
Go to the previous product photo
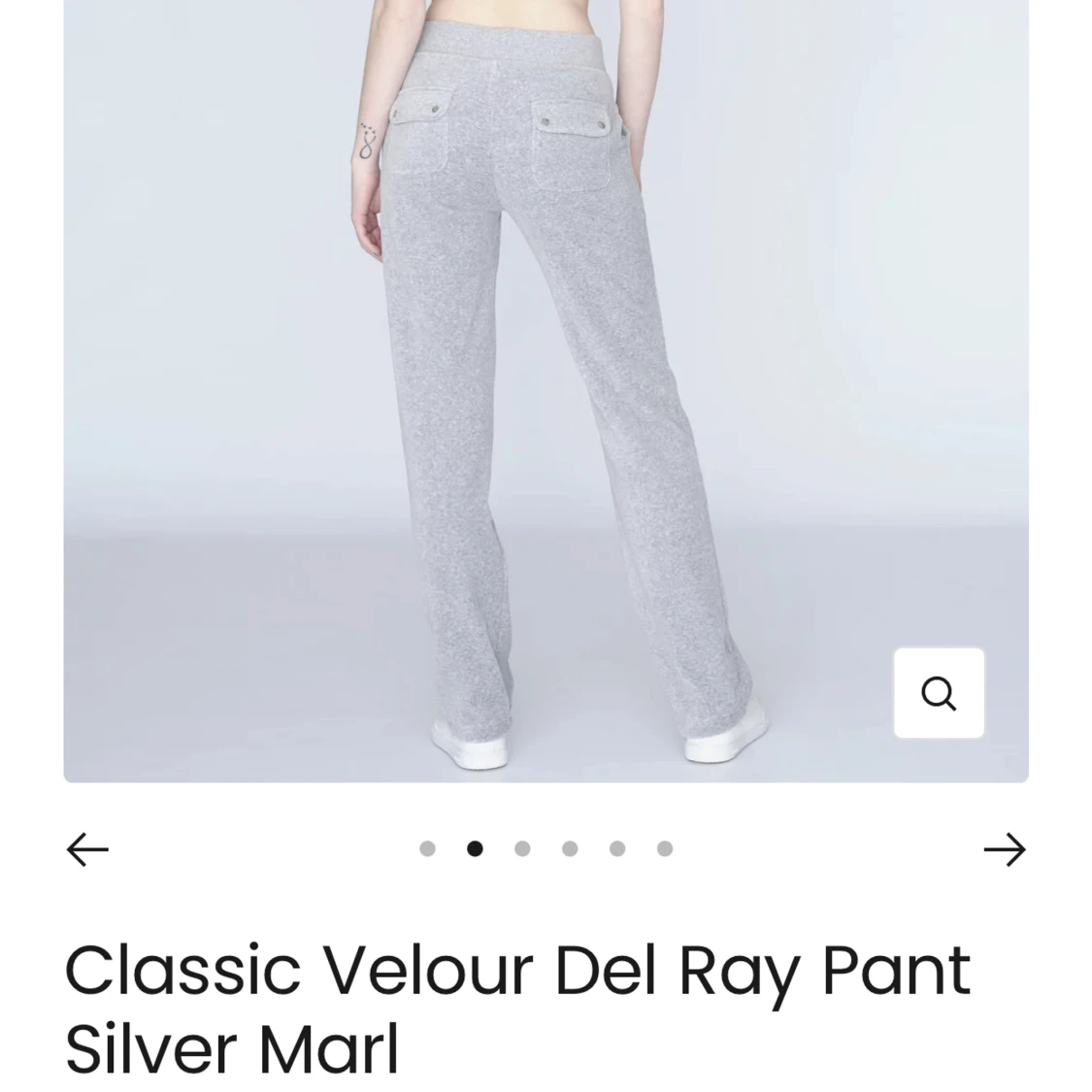click(x=87, y=849)
